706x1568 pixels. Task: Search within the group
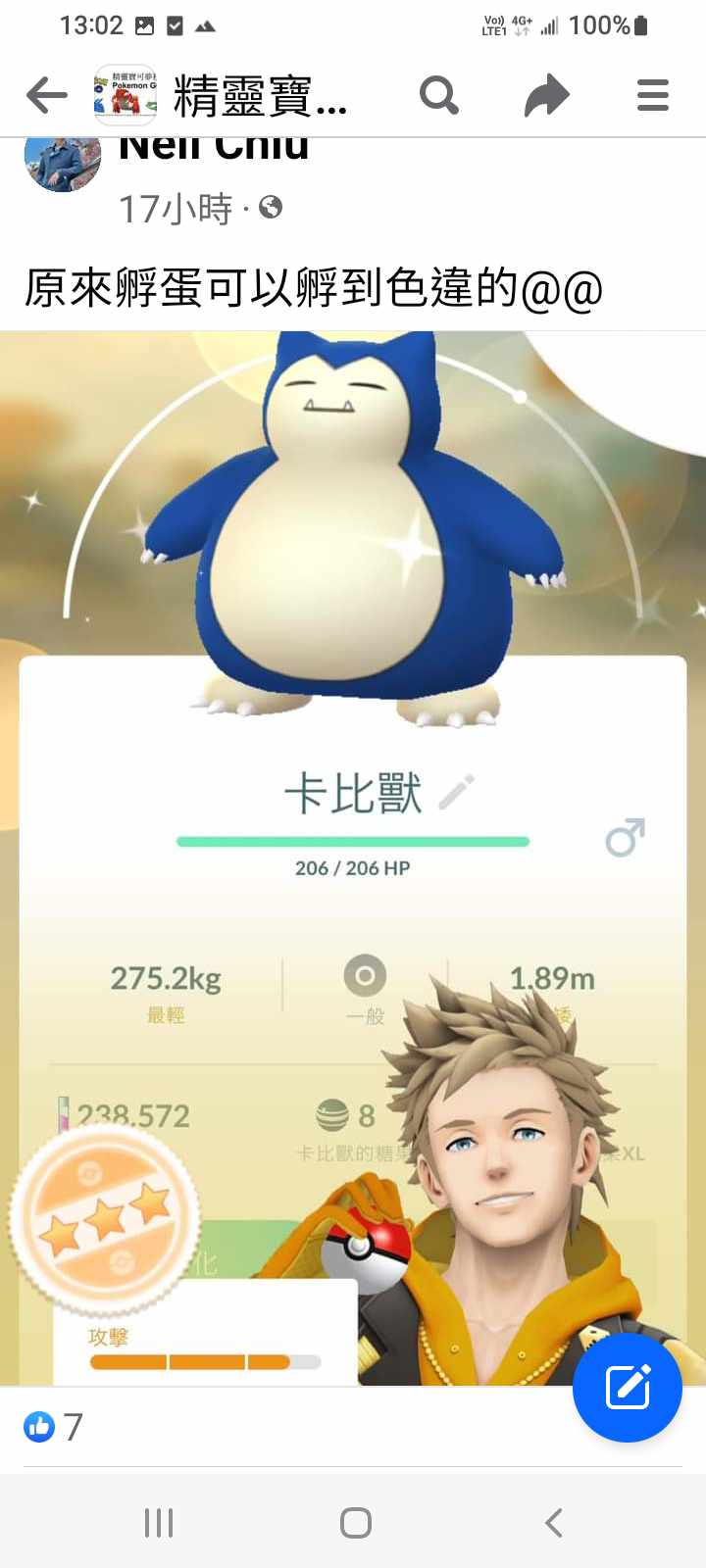tap(438, 96)
